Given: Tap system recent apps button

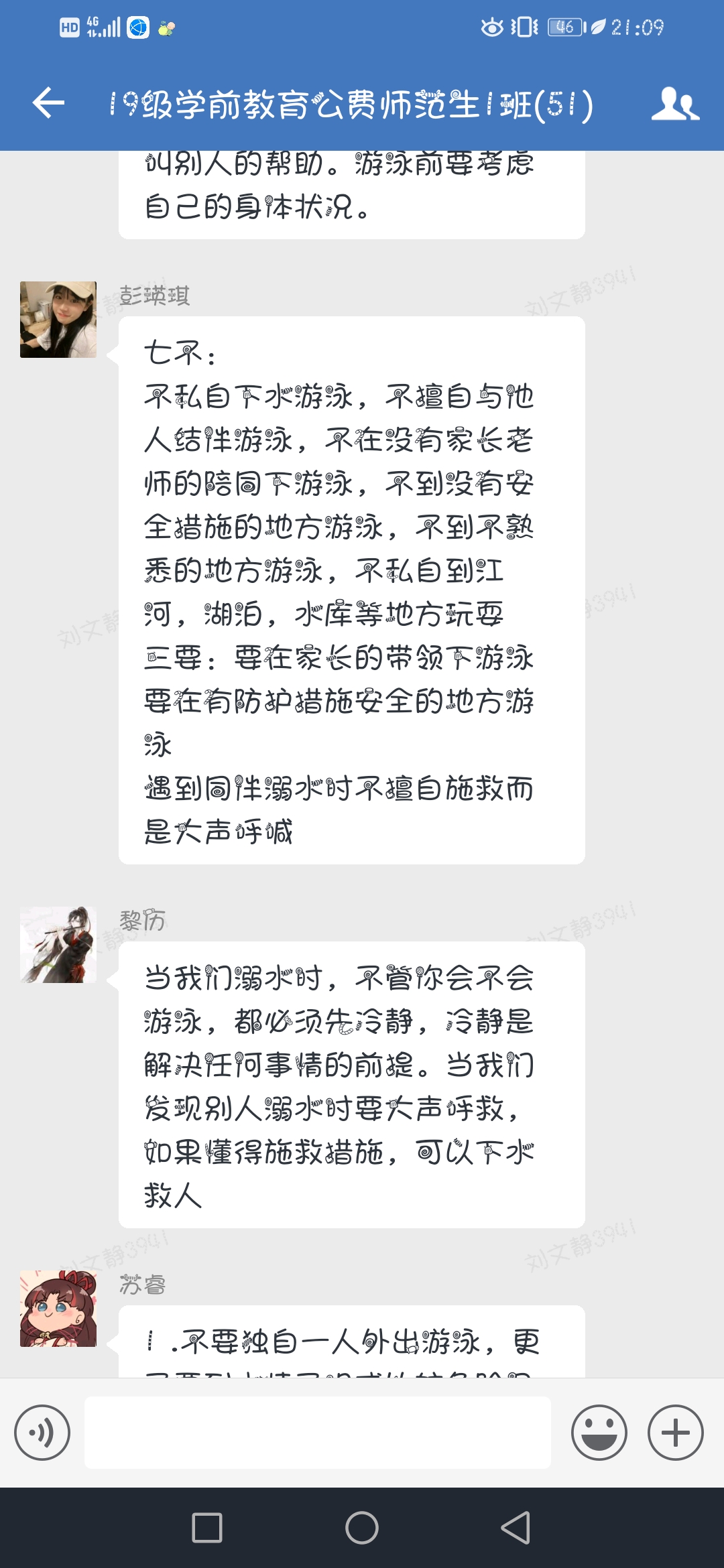Looking at the screenshot, I should [x=207, y=1528].
